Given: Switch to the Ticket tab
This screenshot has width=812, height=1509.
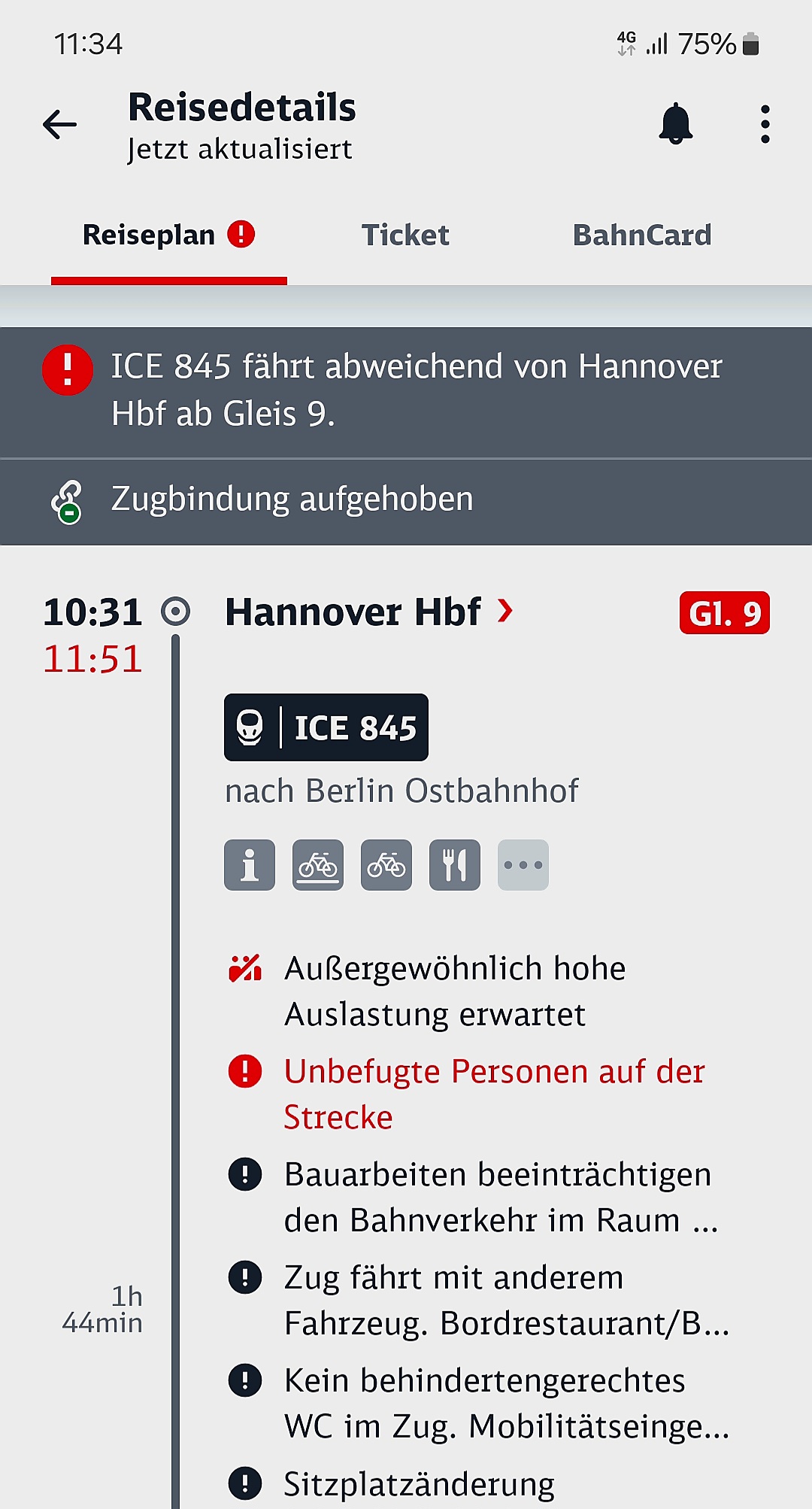Looking at the screenshot, I should [x=405, y=235].
